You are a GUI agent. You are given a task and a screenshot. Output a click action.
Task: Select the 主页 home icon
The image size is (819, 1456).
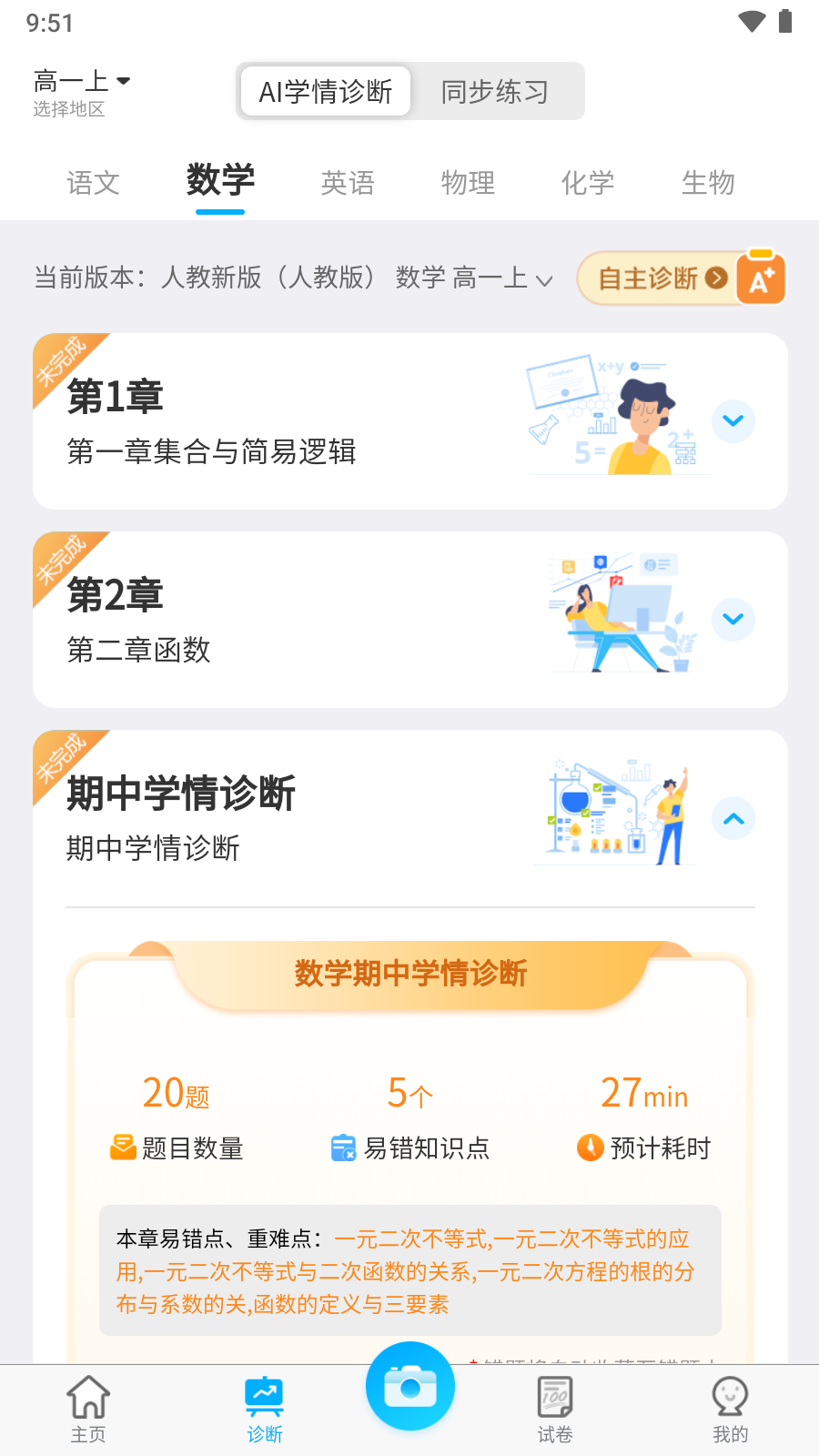pyautogui.click(x=87, y=1397)
